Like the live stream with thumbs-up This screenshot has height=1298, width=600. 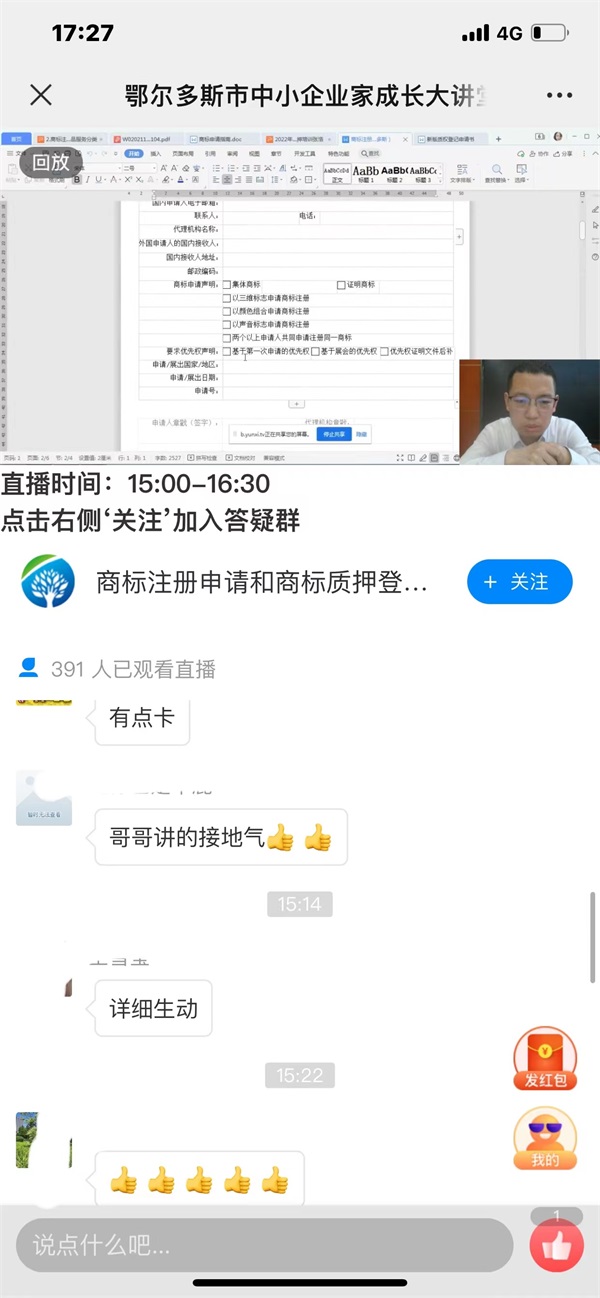pos(556,1245)
